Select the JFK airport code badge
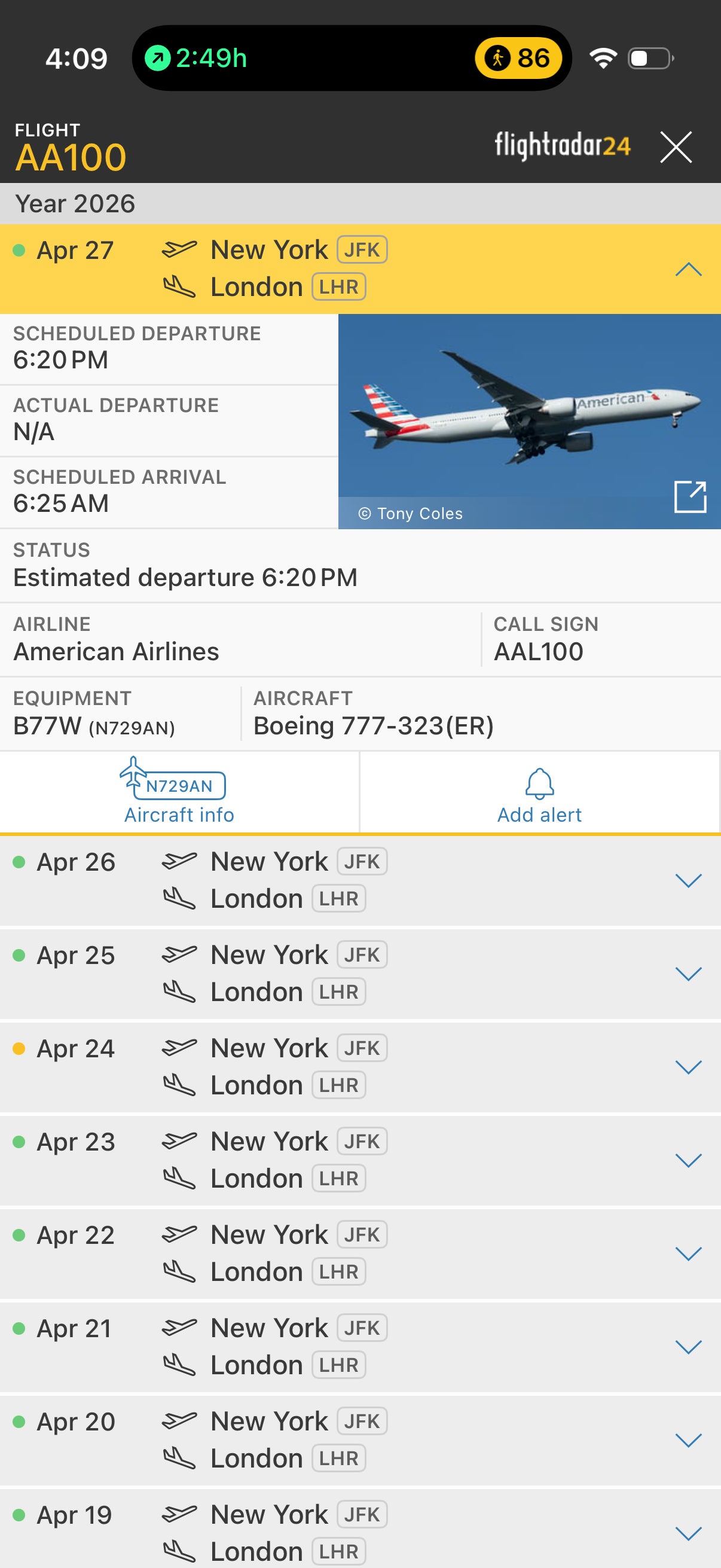The image size is (721, 1568). pos(362,248)
